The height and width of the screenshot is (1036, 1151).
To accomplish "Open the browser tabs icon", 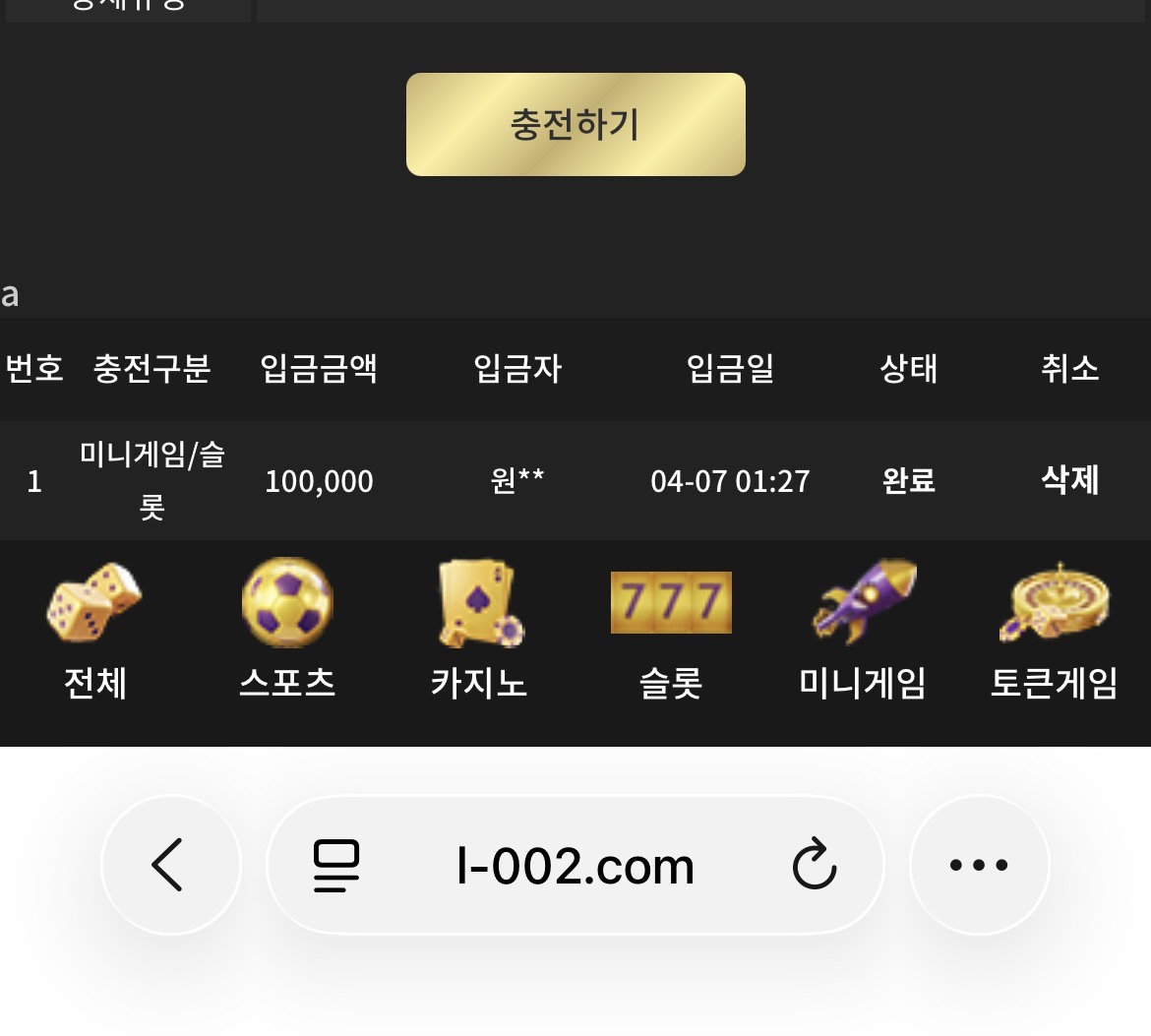I will (x=336, y=866).
